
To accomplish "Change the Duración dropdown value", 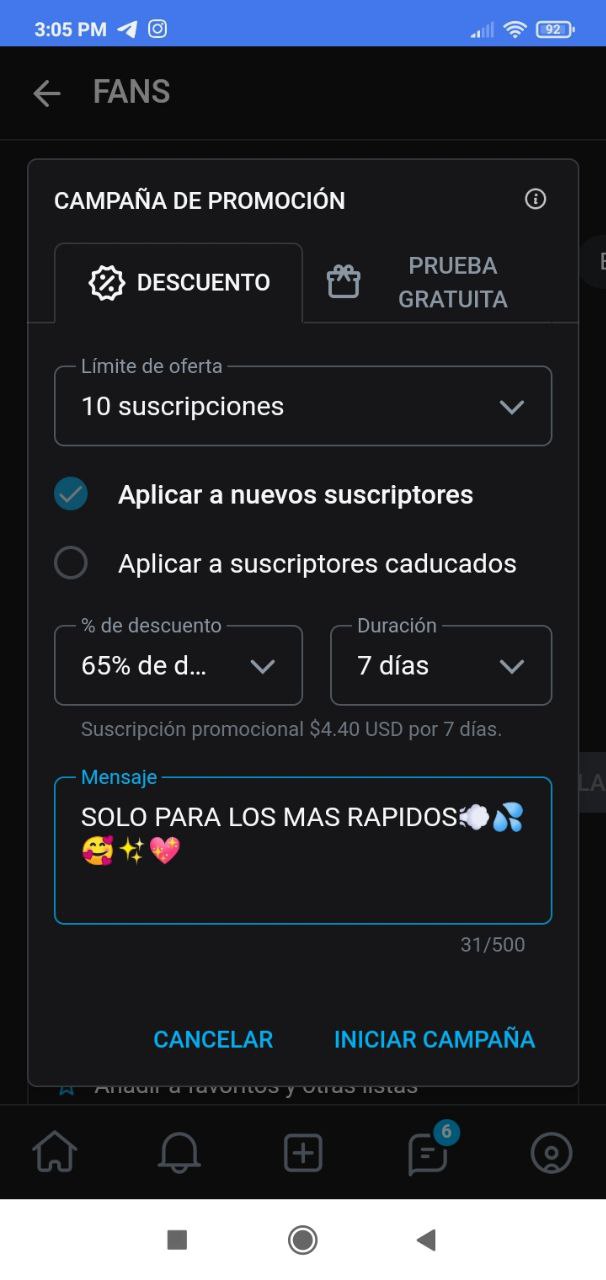I will (x=440, y=666).
